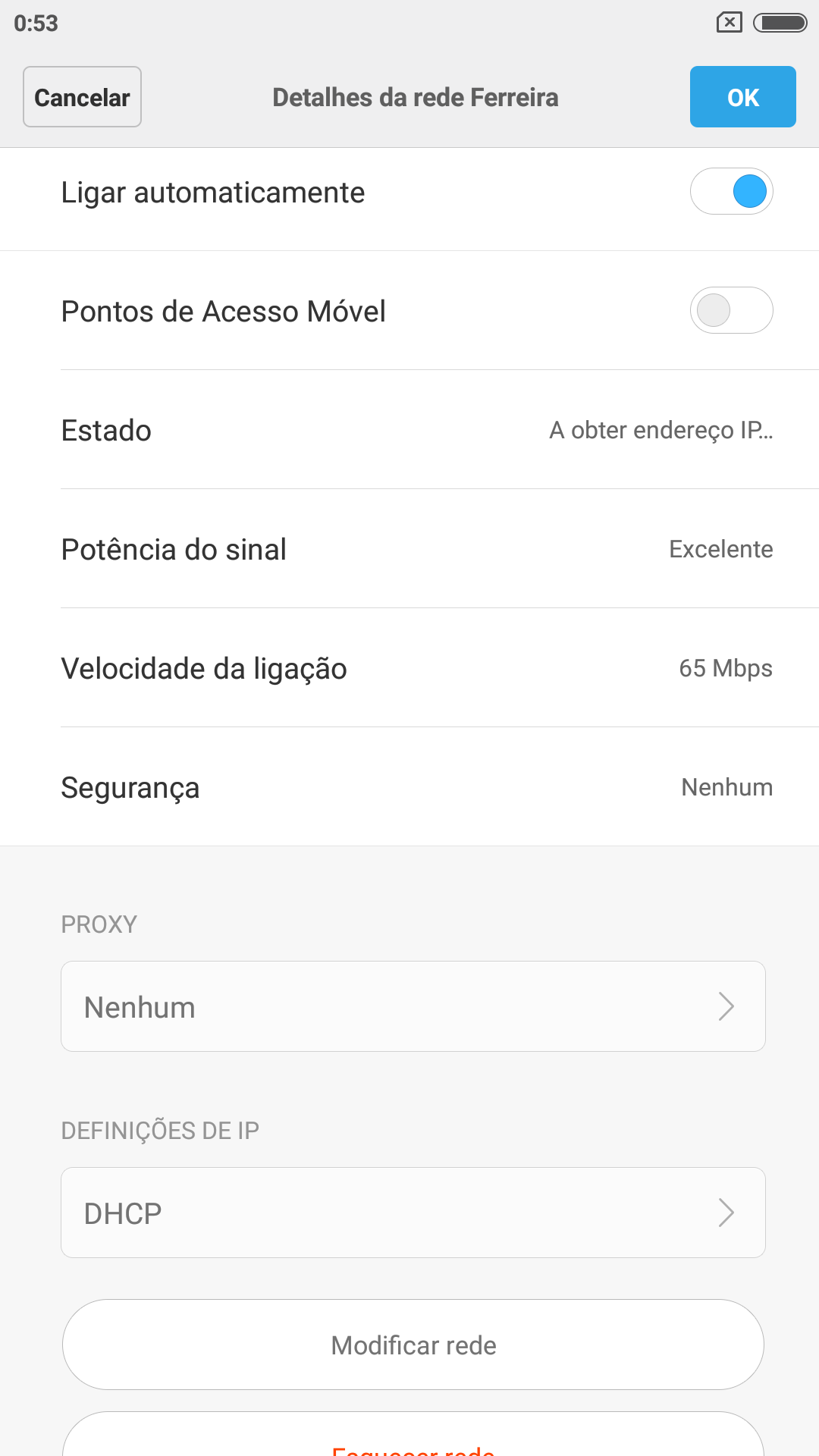Tap the Cancelar button

tap(82, 97)
